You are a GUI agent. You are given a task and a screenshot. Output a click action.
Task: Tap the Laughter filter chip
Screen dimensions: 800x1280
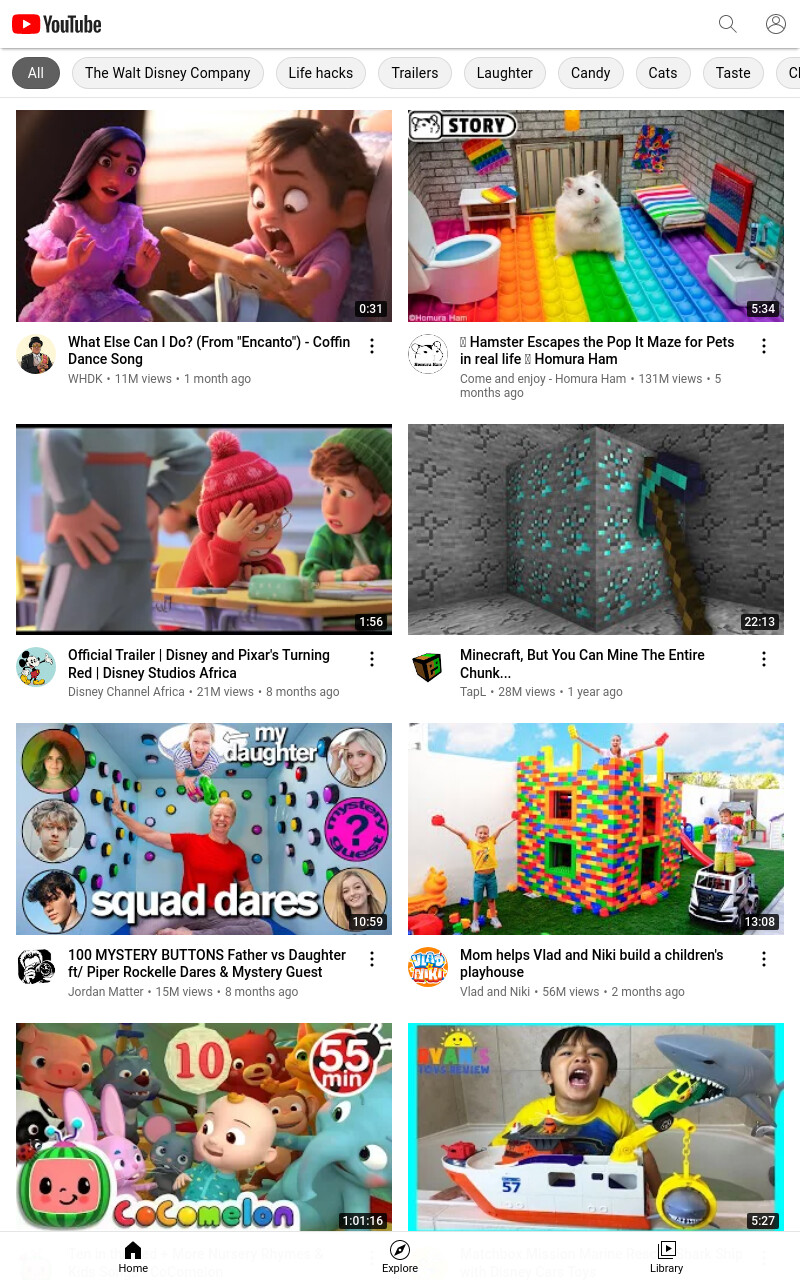click(505, 73)
